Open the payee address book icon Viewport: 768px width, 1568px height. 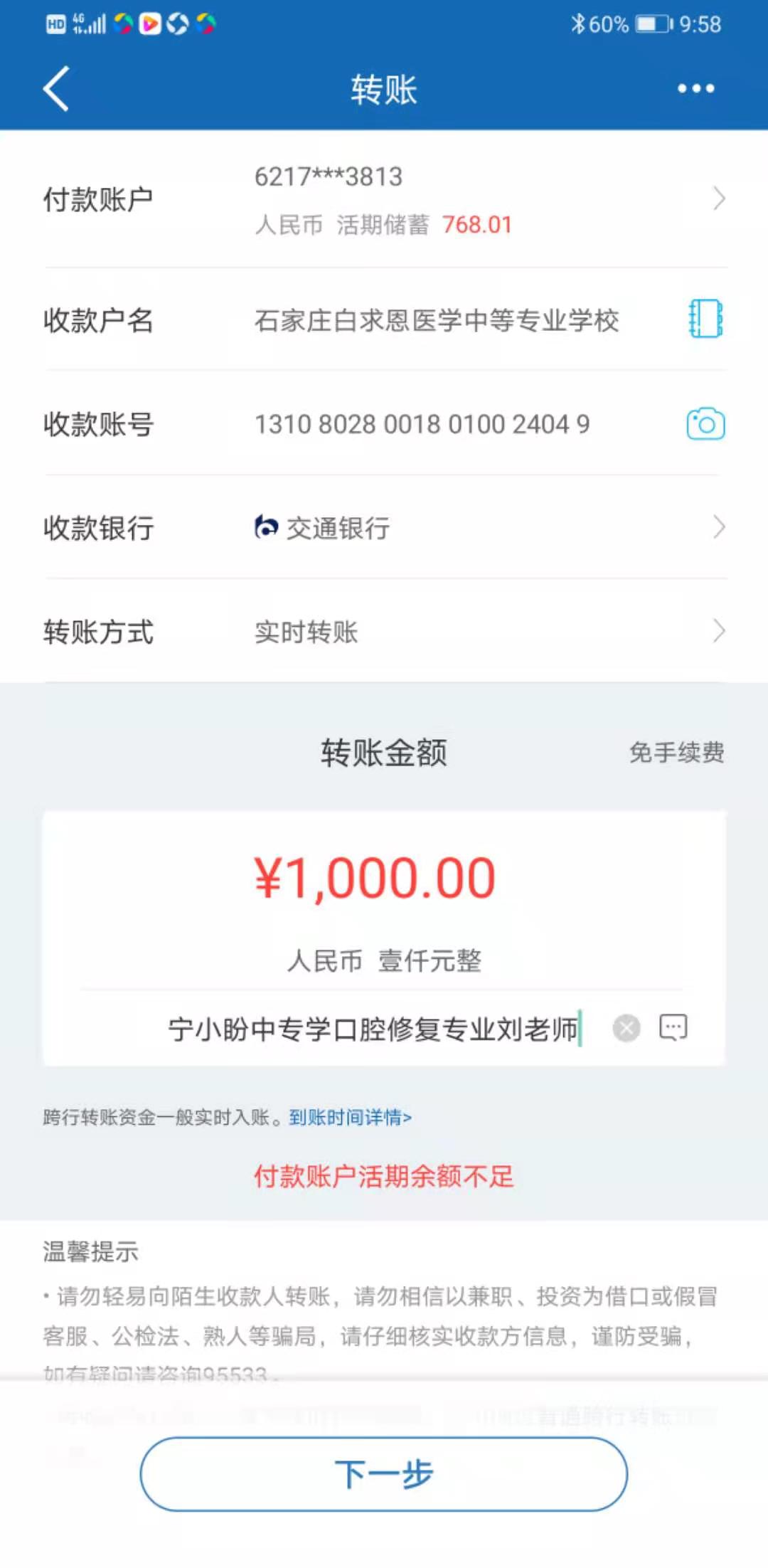(705, 319)
